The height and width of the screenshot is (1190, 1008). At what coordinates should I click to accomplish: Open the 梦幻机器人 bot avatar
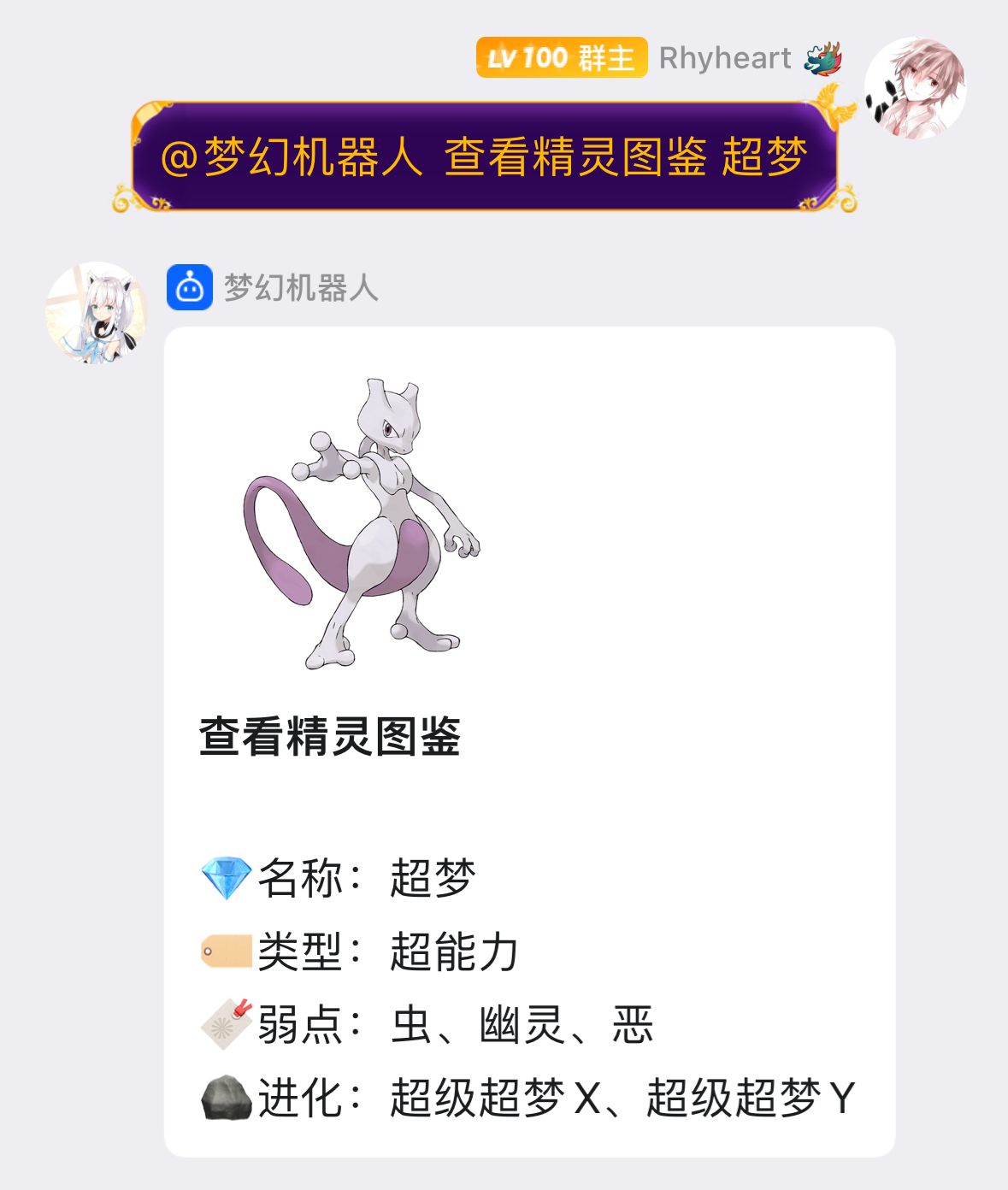coord(96,313)
